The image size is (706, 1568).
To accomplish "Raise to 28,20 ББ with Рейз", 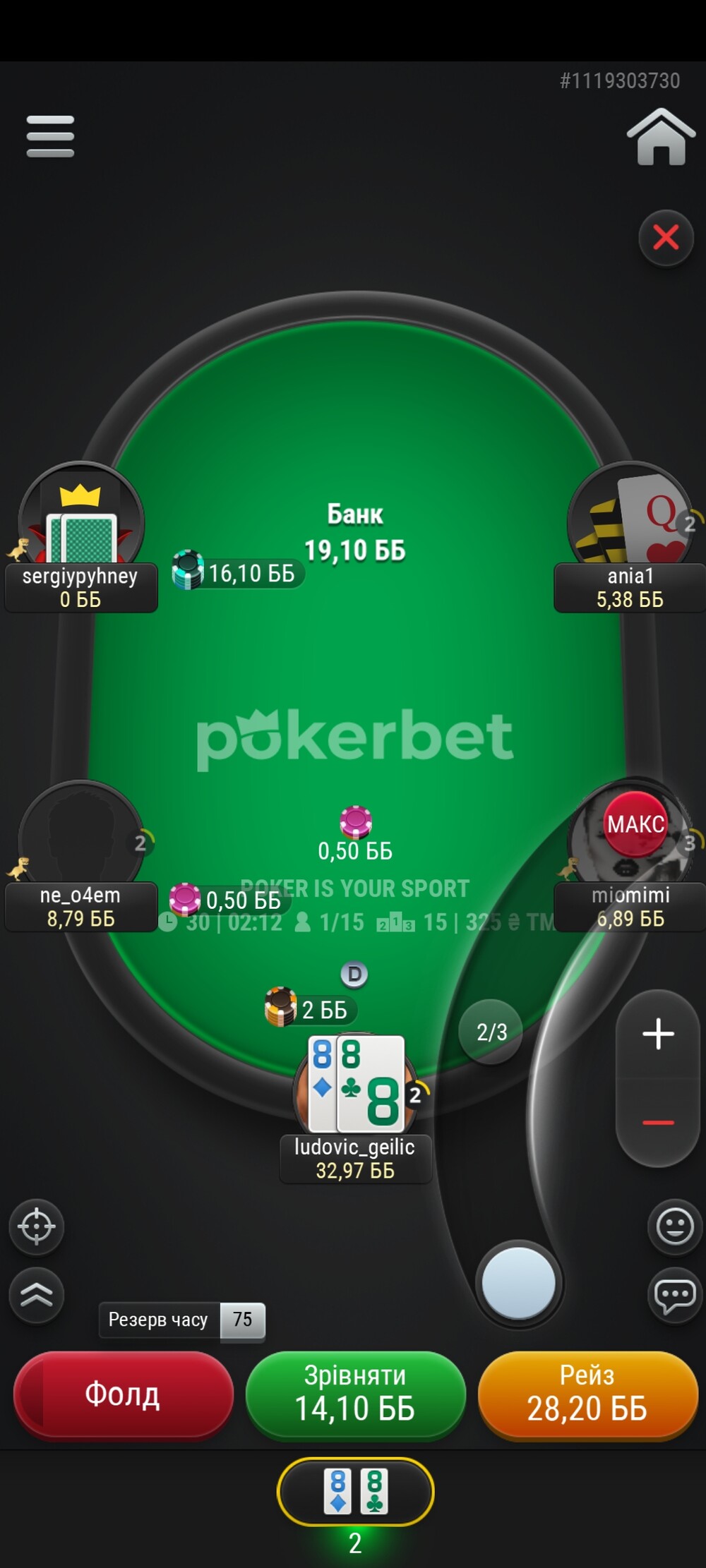I will (x=587, y=1394).
